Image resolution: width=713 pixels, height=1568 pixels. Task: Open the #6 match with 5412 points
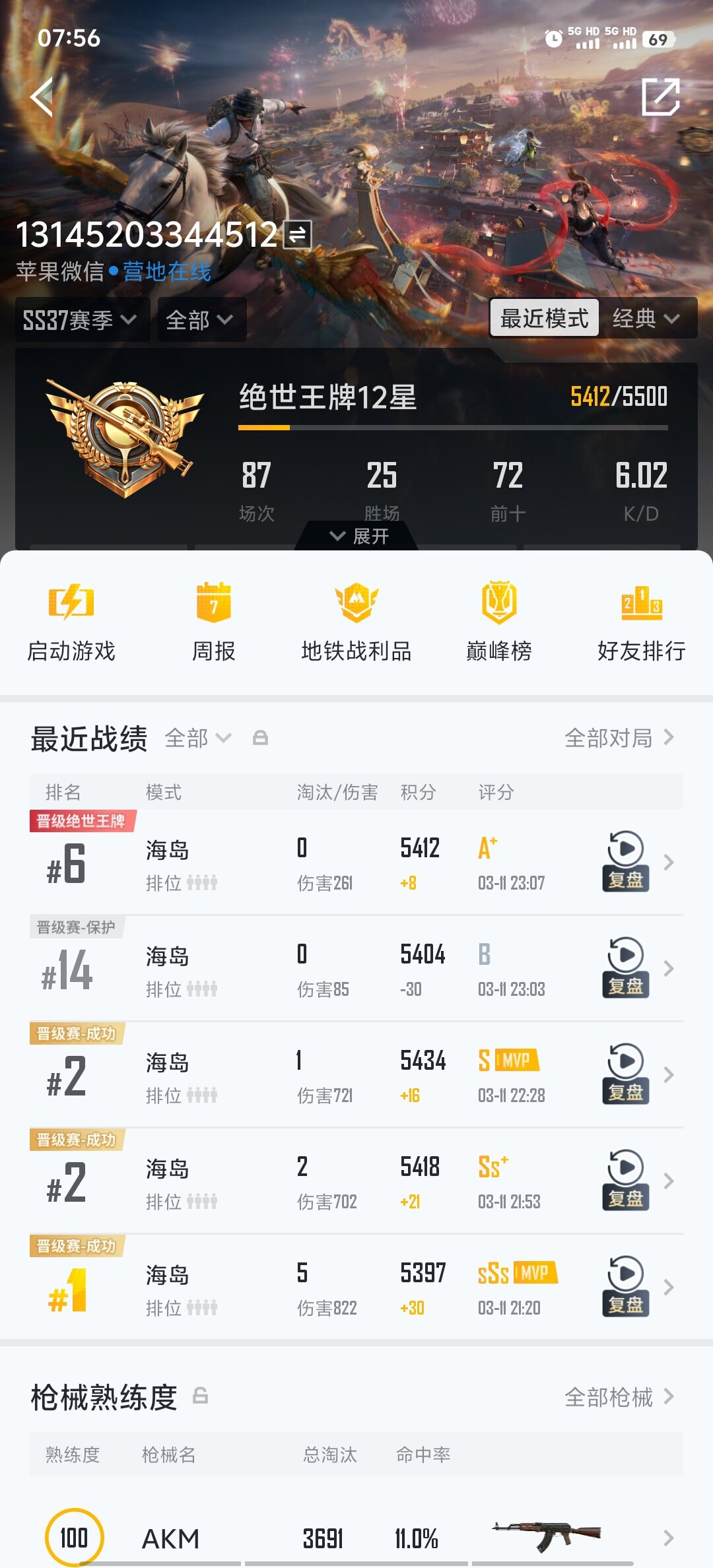tap(356, 863)
